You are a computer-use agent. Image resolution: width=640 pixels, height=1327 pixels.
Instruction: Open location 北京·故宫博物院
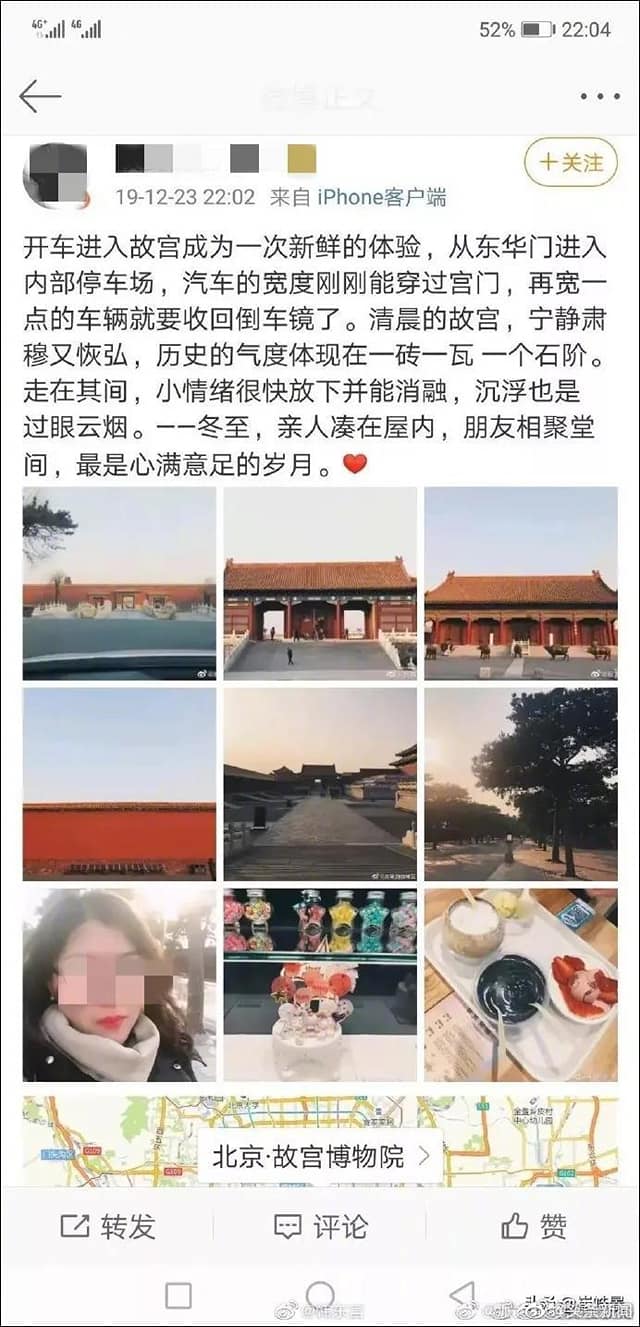coord(320,1157)
